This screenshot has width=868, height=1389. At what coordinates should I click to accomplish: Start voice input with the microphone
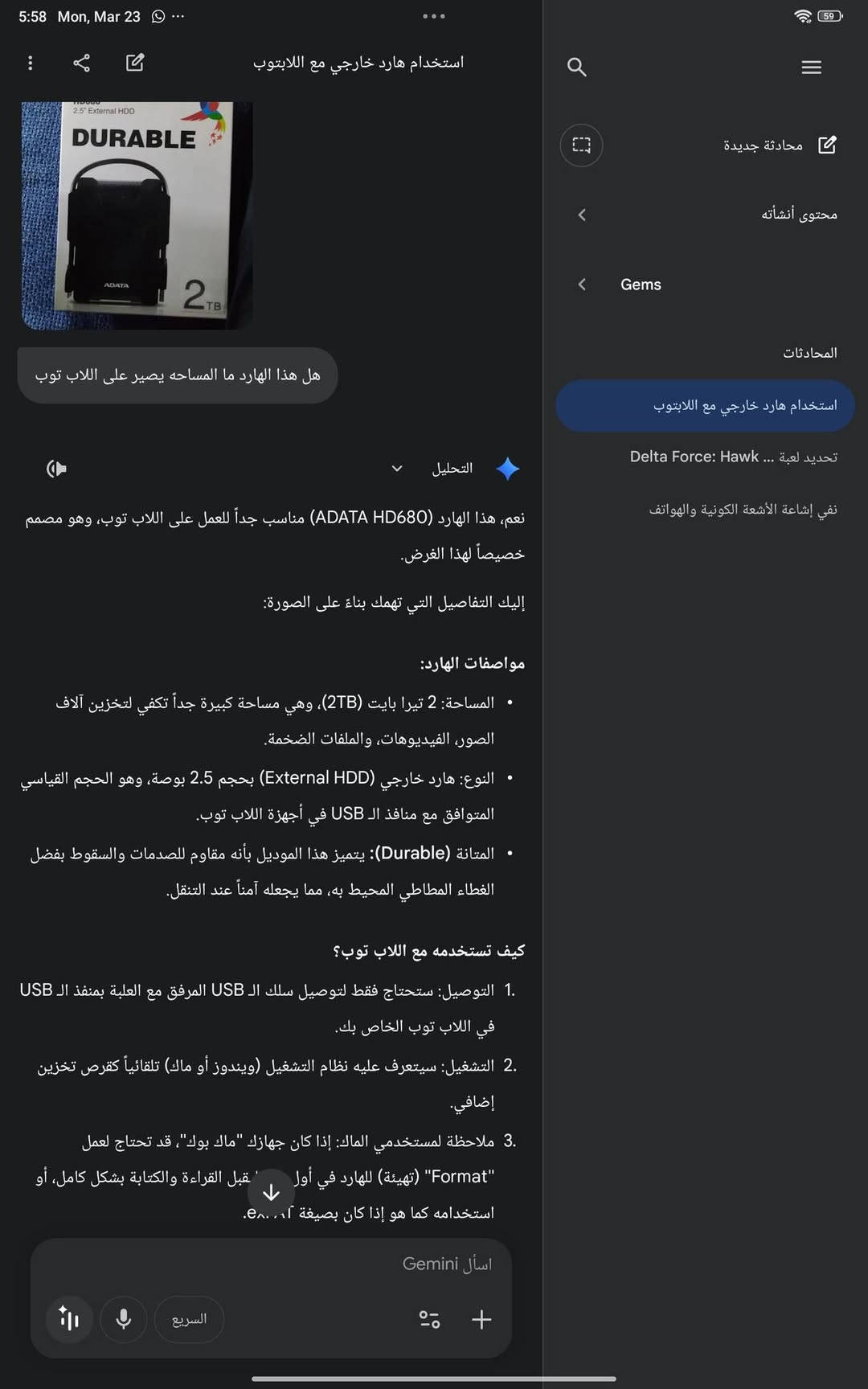[x=123, y=1319]
